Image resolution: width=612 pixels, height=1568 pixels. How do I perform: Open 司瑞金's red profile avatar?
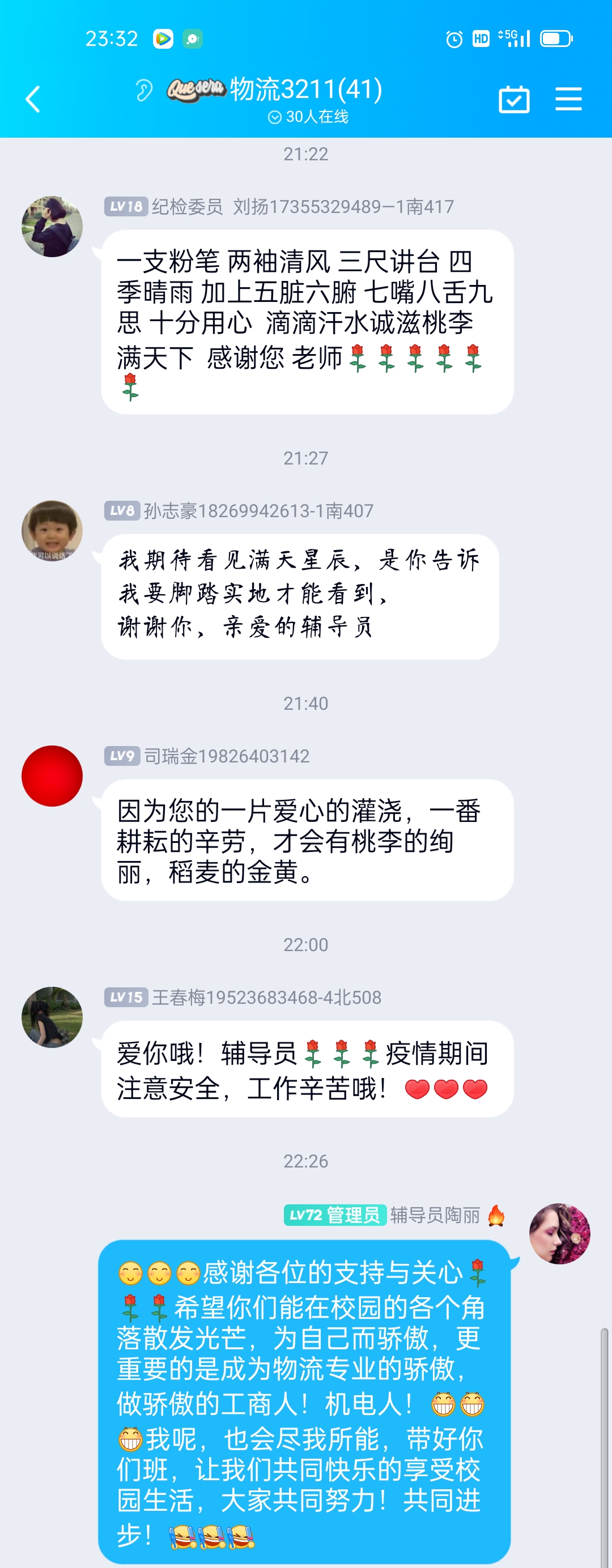click(x=52, y=776)
